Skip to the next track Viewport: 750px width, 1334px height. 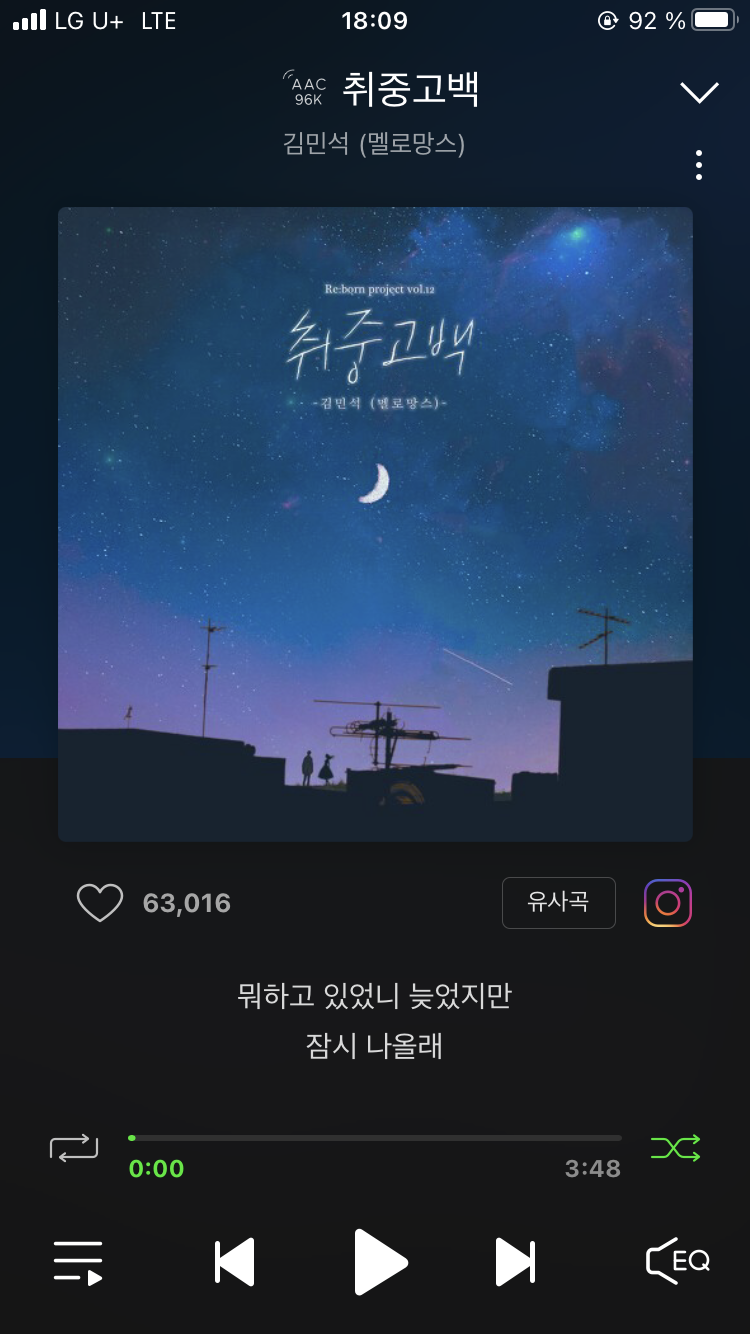[x=515, y=1262]
